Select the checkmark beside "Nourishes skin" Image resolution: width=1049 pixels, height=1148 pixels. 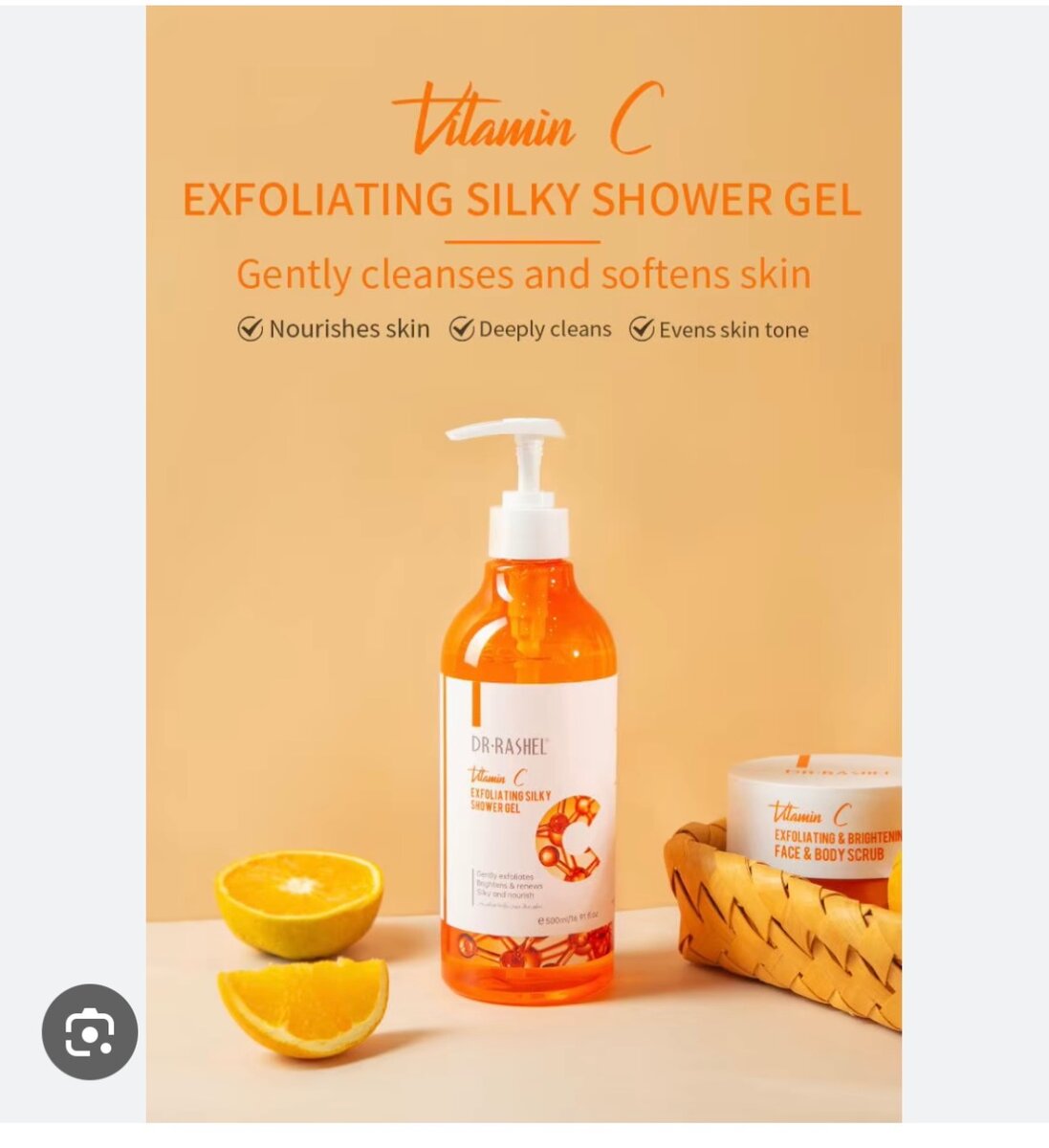pyautogui.click(x=251, y=330)
